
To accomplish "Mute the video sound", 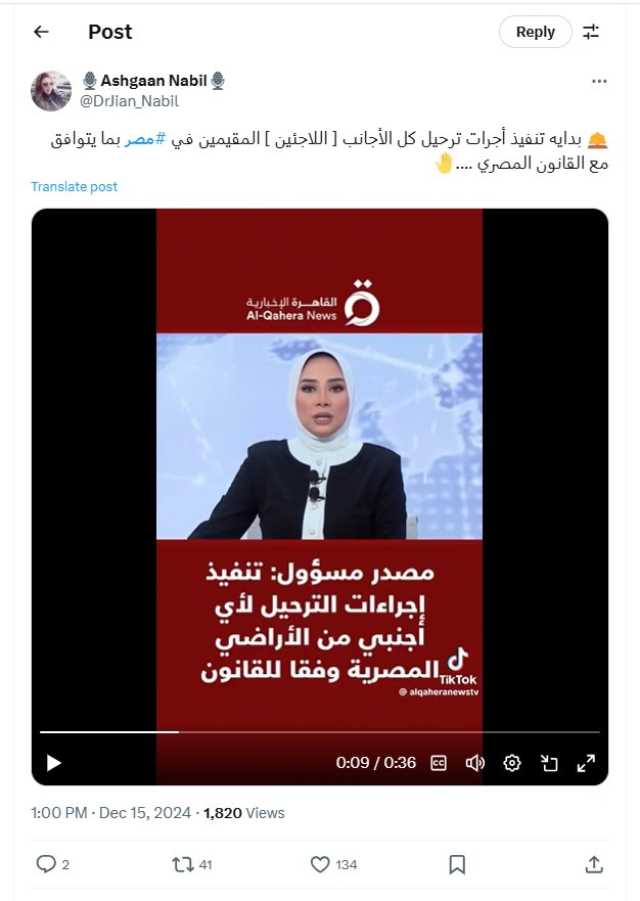I will point(475,763).
